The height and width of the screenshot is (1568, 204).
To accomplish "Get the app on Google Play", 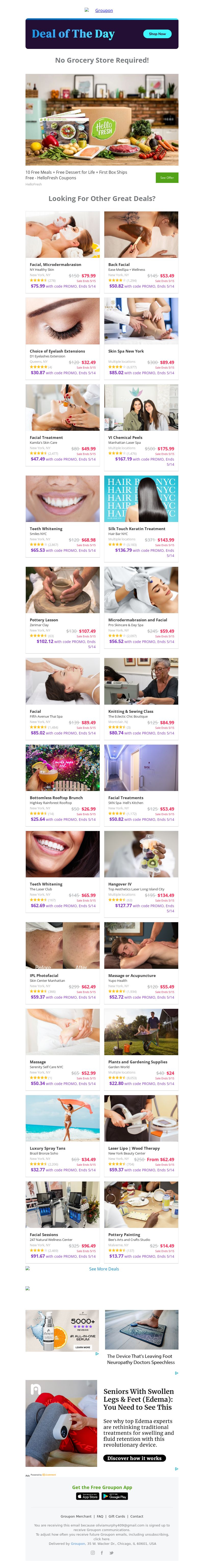I will 114,1496.
